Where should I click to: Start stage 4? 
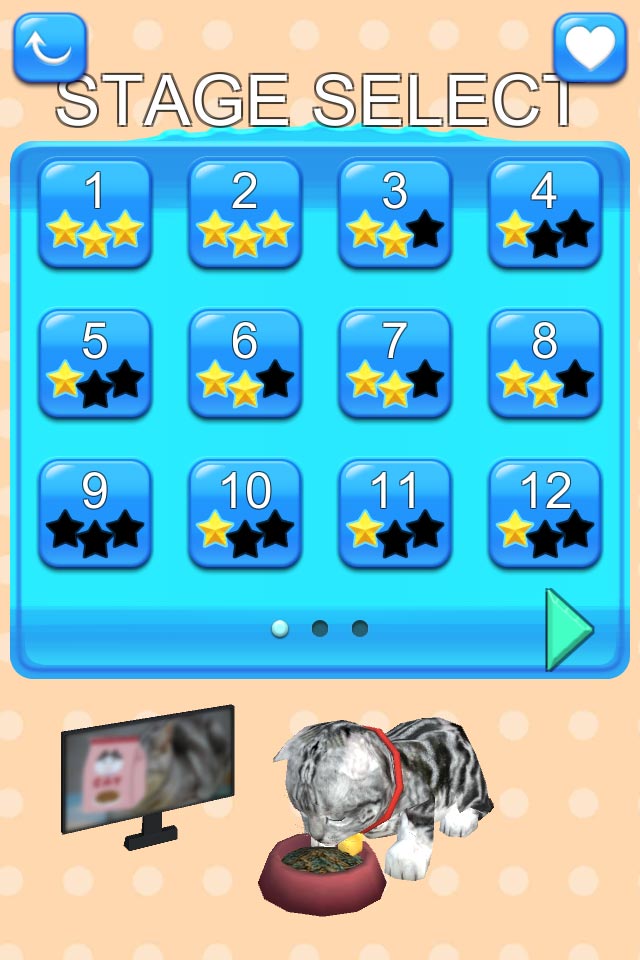[545, 213]
